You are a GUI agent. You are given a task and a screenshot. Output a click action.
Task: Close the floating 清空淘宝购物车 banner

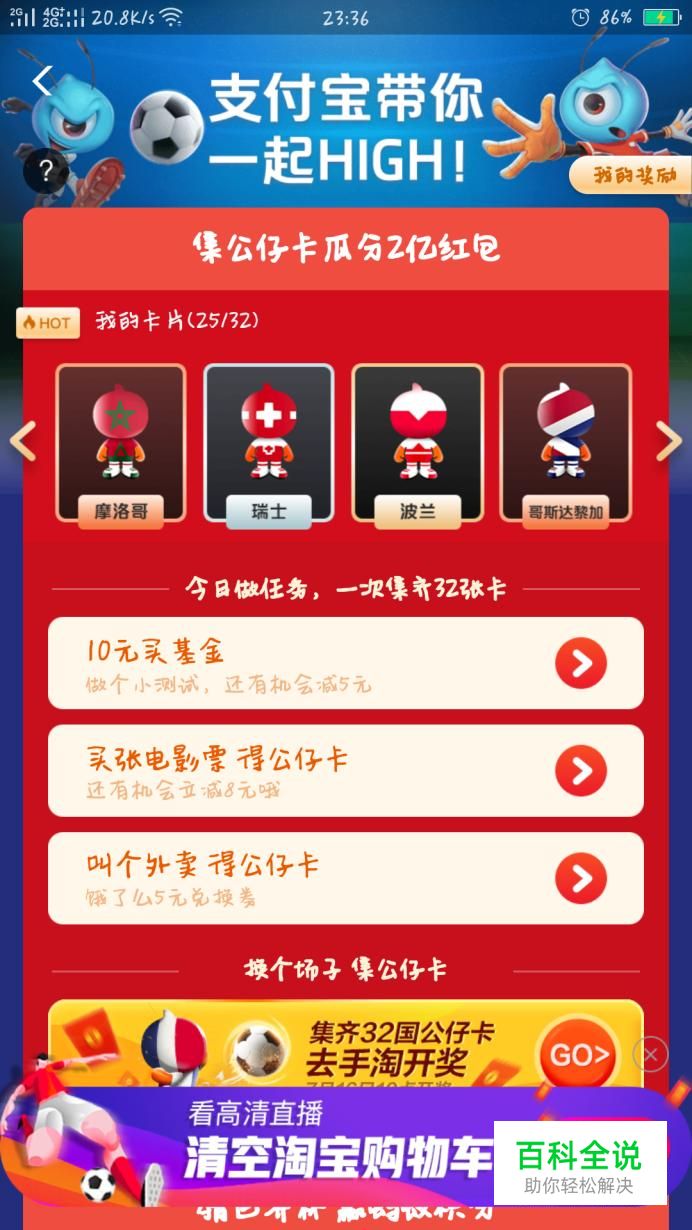(x=650, y=1054)
